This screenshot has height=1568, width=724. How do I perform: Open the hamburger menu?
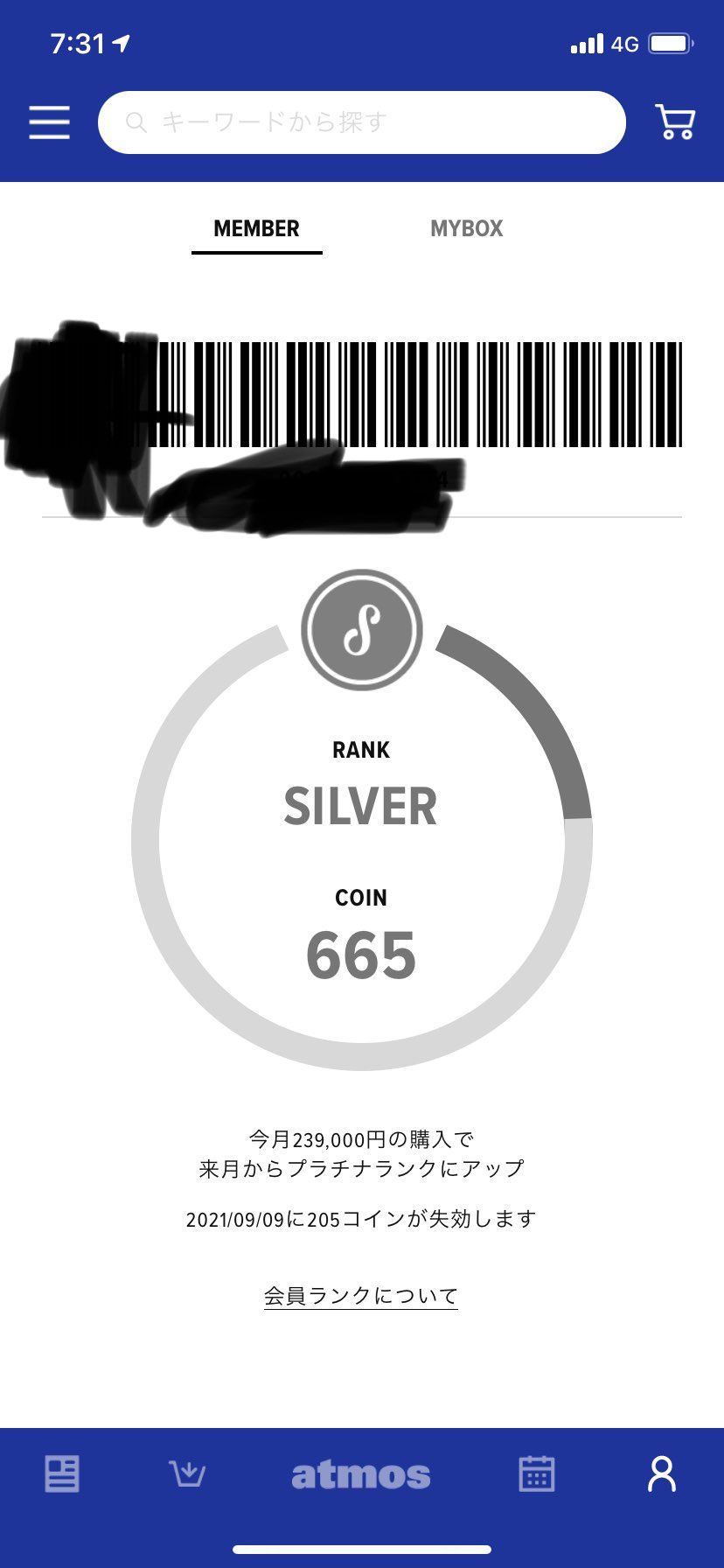[x=49, y=122]
